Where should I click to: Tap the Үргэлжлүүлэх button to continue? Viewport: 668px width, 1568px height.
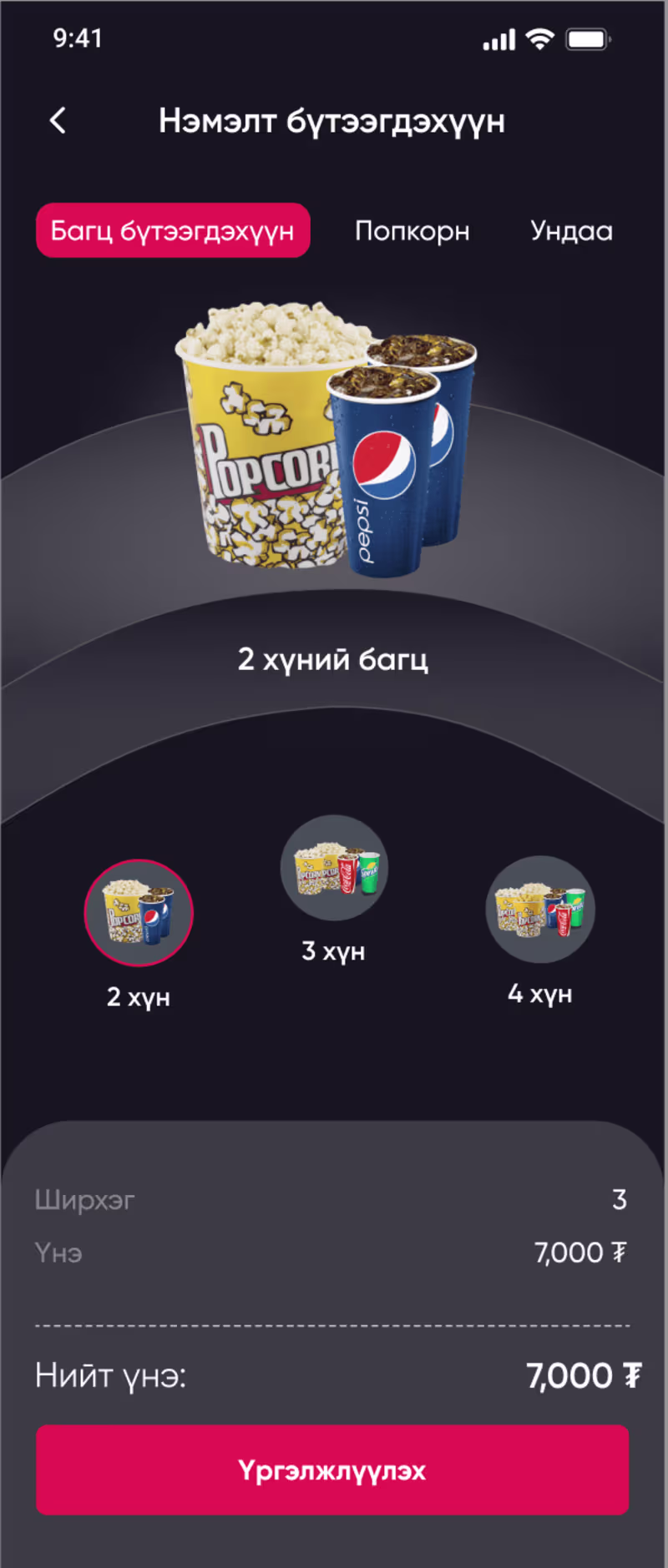[332, 1470]
